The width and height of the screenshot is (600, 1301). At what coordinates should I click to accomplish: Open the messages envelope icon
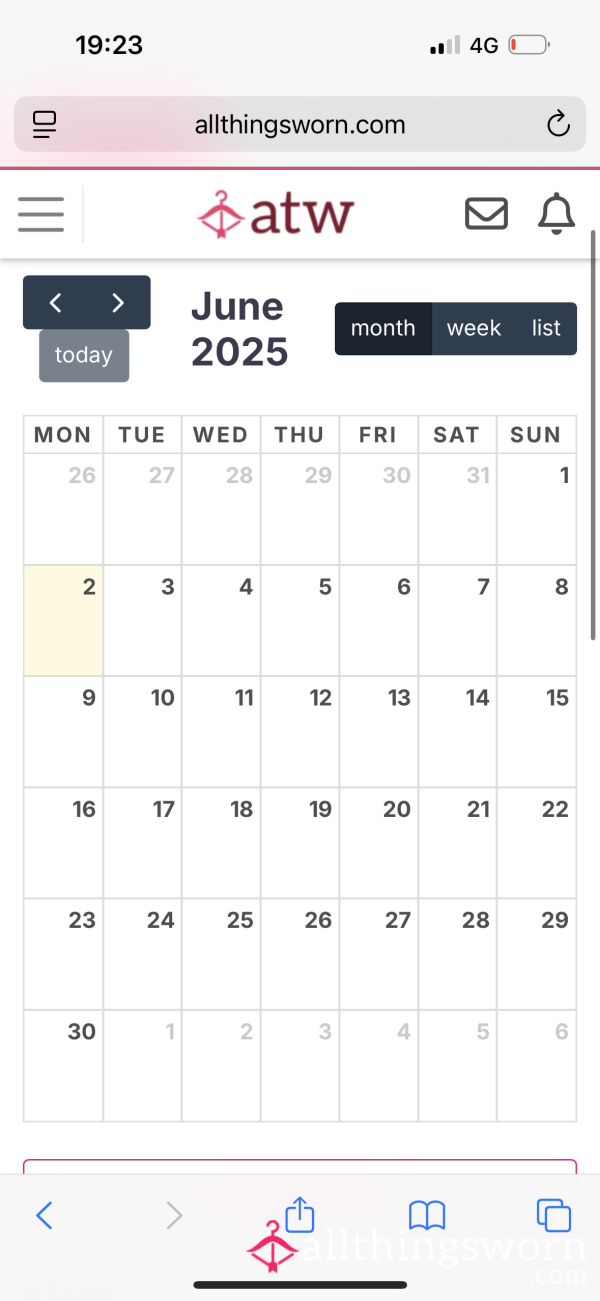coord(487,213)
